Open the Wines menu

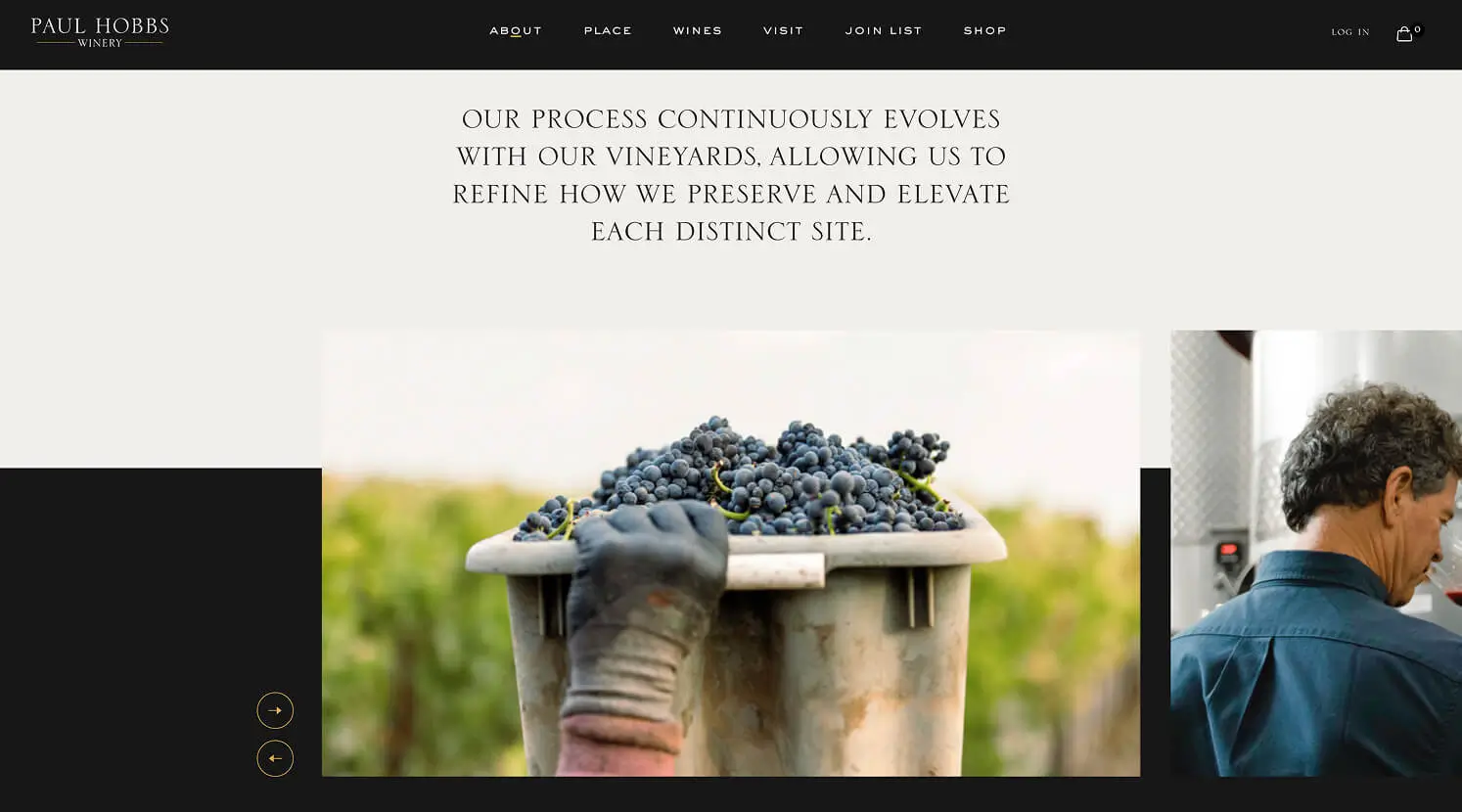(x=698, y=31)
